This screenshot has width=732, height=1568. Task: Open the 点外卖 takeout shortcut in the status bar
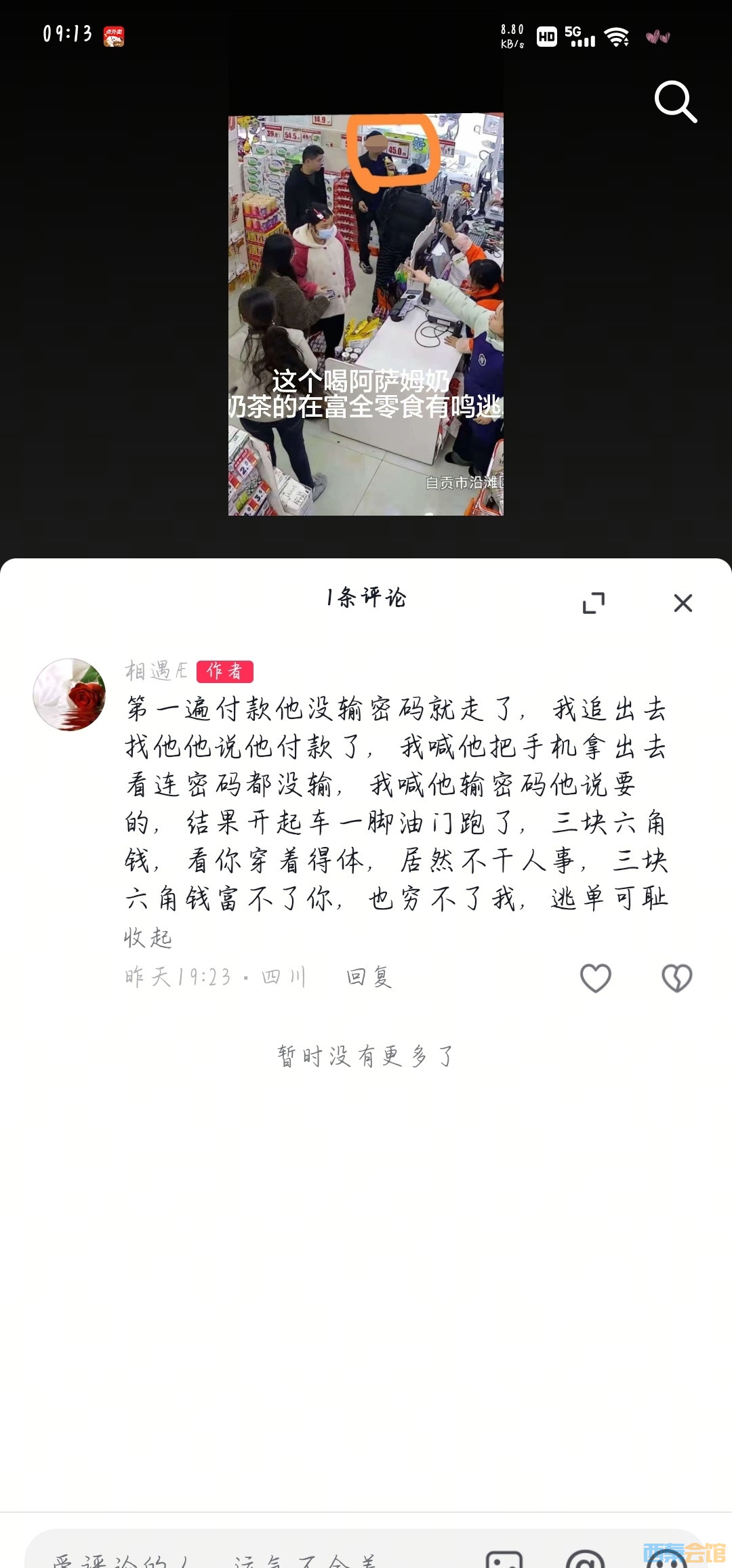(114, 37)
